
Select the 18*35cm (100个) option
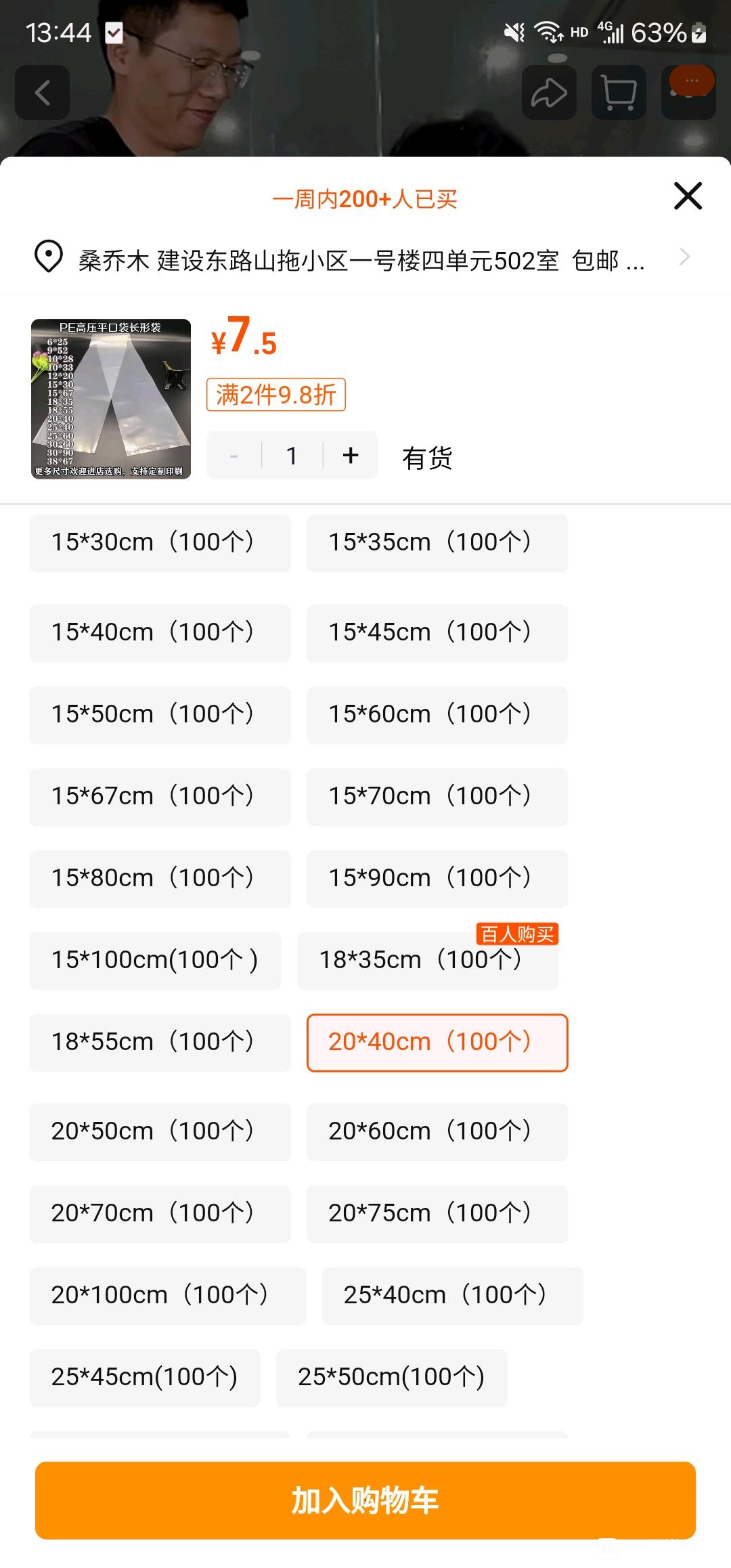click(x=428, y=961)
